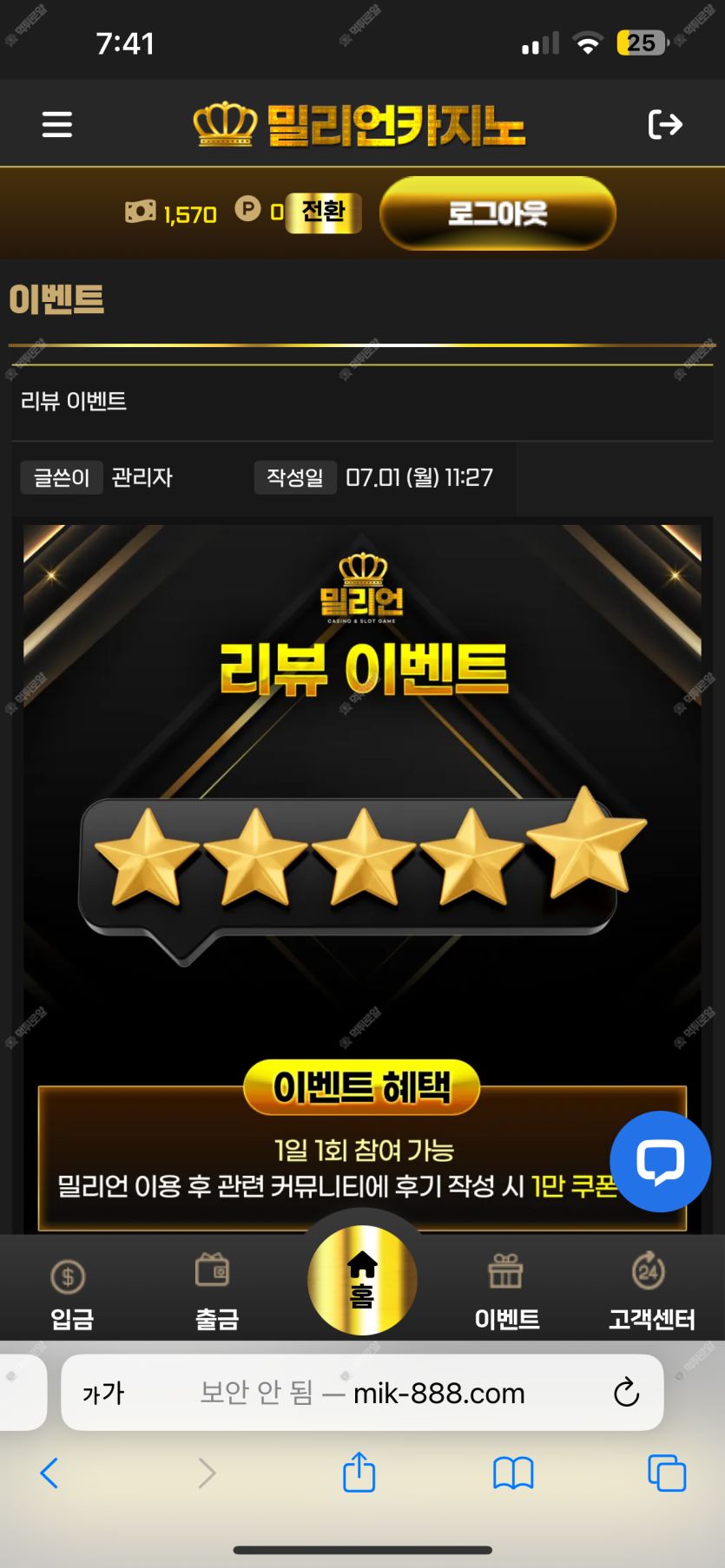Tap the 전환 points convert button
The width and height of the screenshot is (725, 1568).
323,213
